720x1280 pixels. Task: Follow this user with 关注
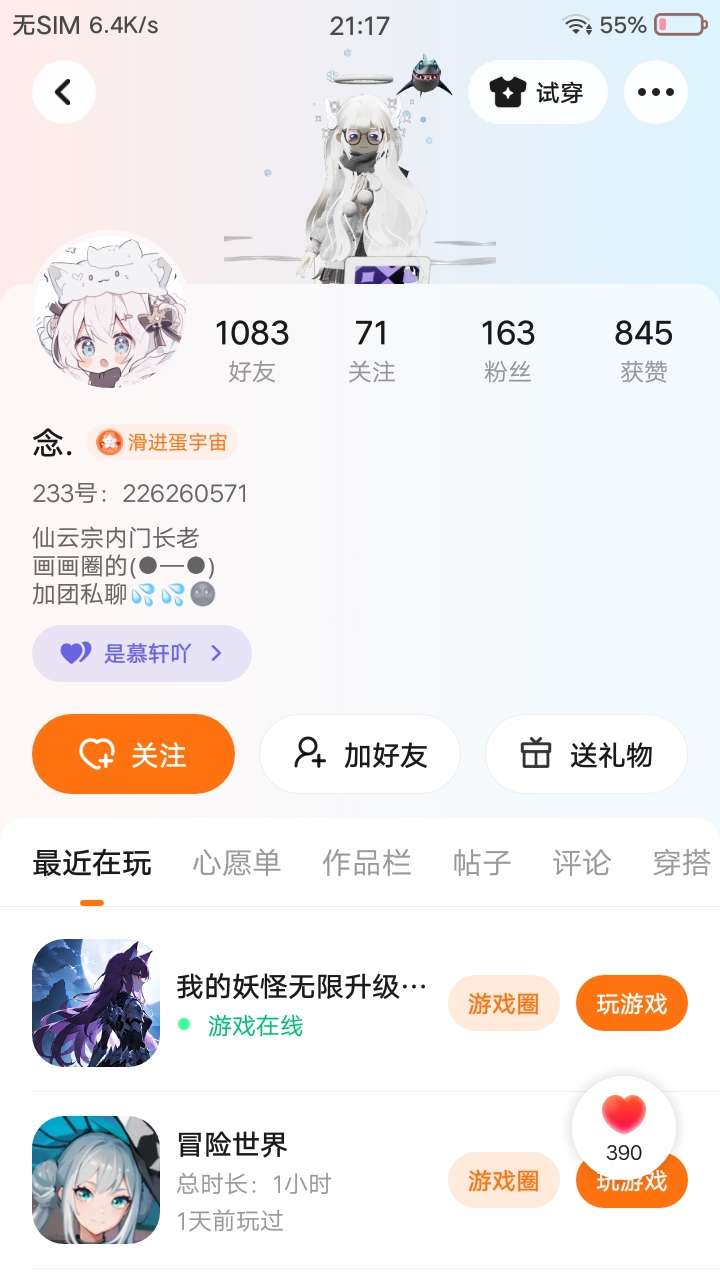(133, 754)
